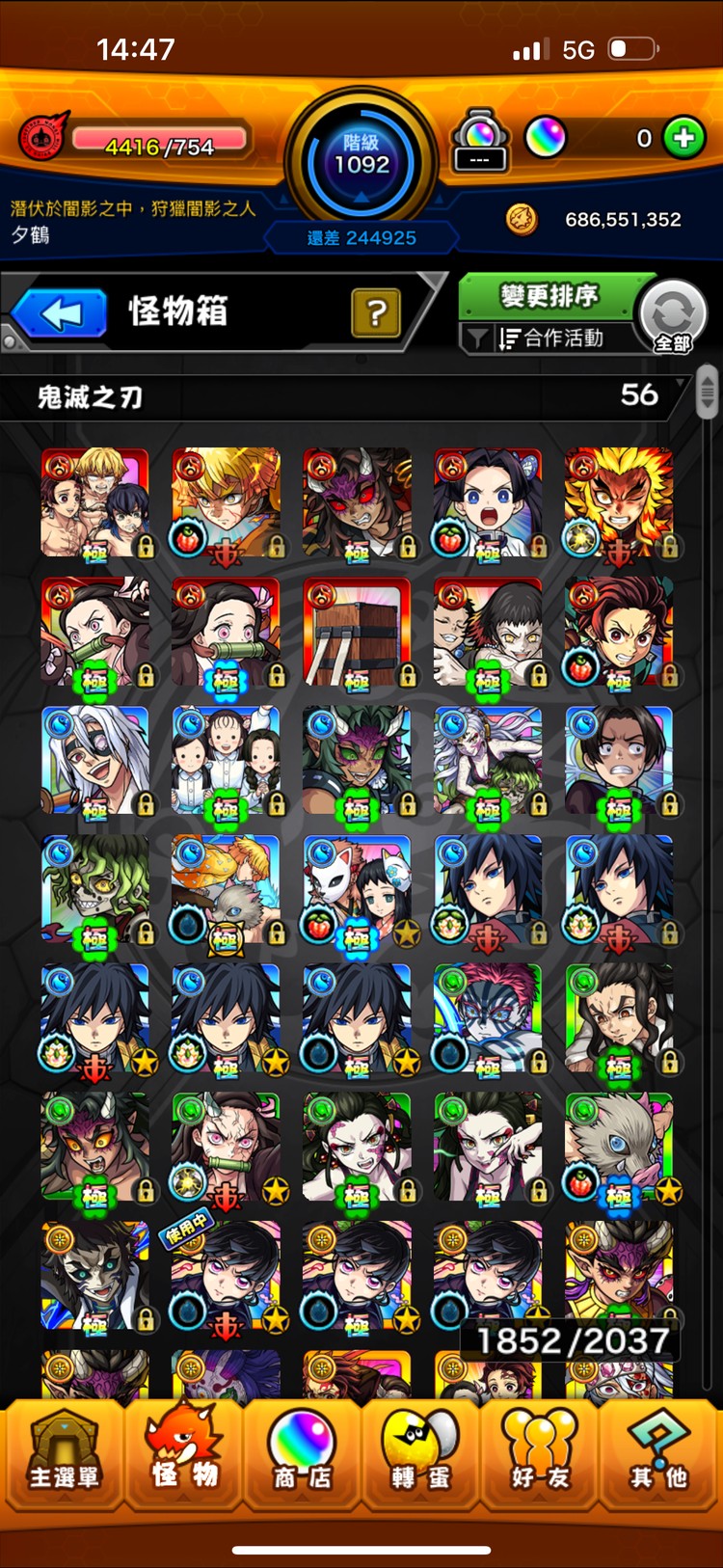
Task: Collapse the 鬼滅之刃 group header
Action: coord(347,396)
